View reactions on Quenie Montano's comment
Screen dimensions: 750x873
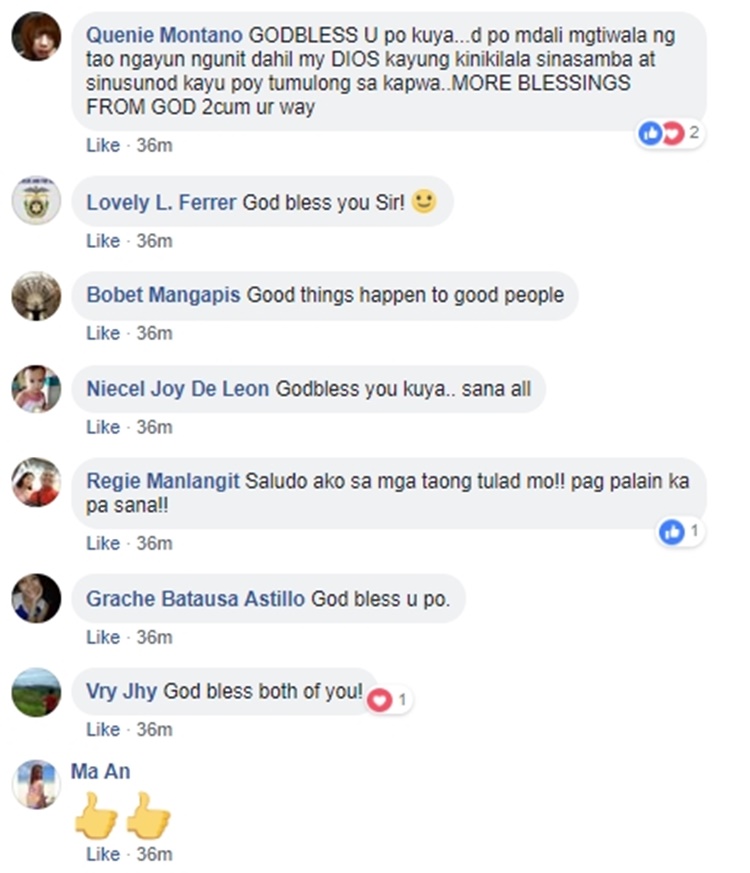coord(670,133)
